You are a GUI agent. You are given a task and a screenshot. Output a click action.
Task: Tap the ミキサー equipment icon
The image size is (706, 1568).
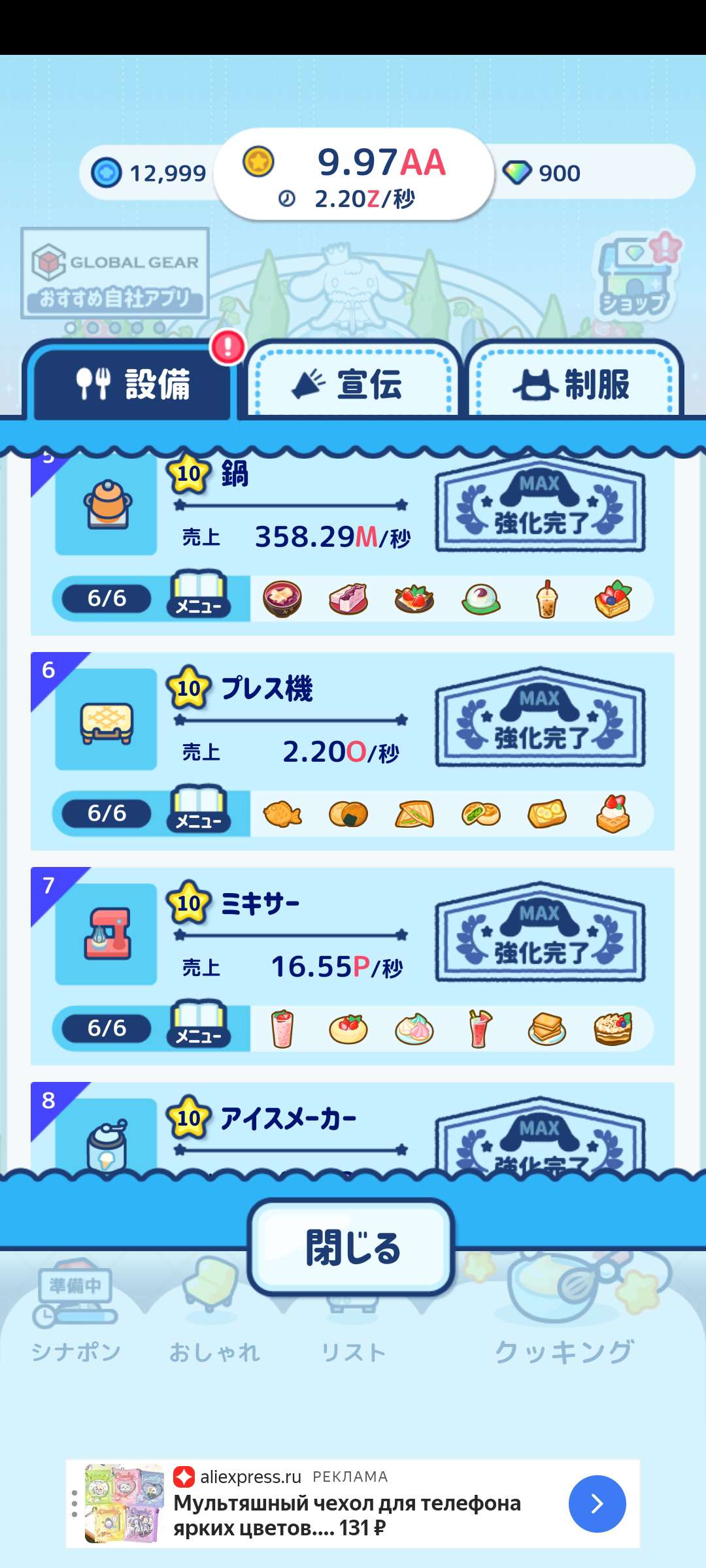click(x=106, y=934)
